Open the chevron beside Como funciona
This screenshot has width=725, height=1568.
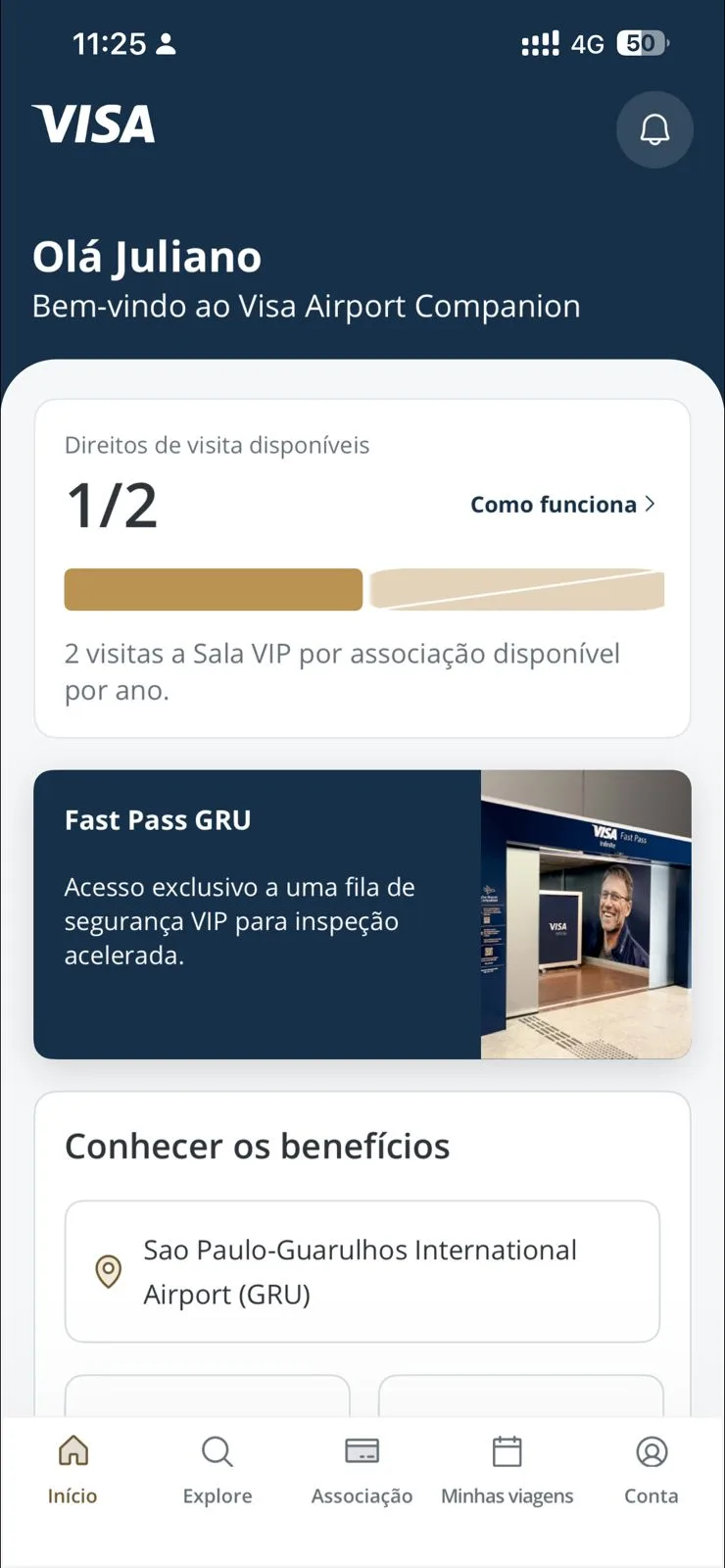(x=650, y=504)
